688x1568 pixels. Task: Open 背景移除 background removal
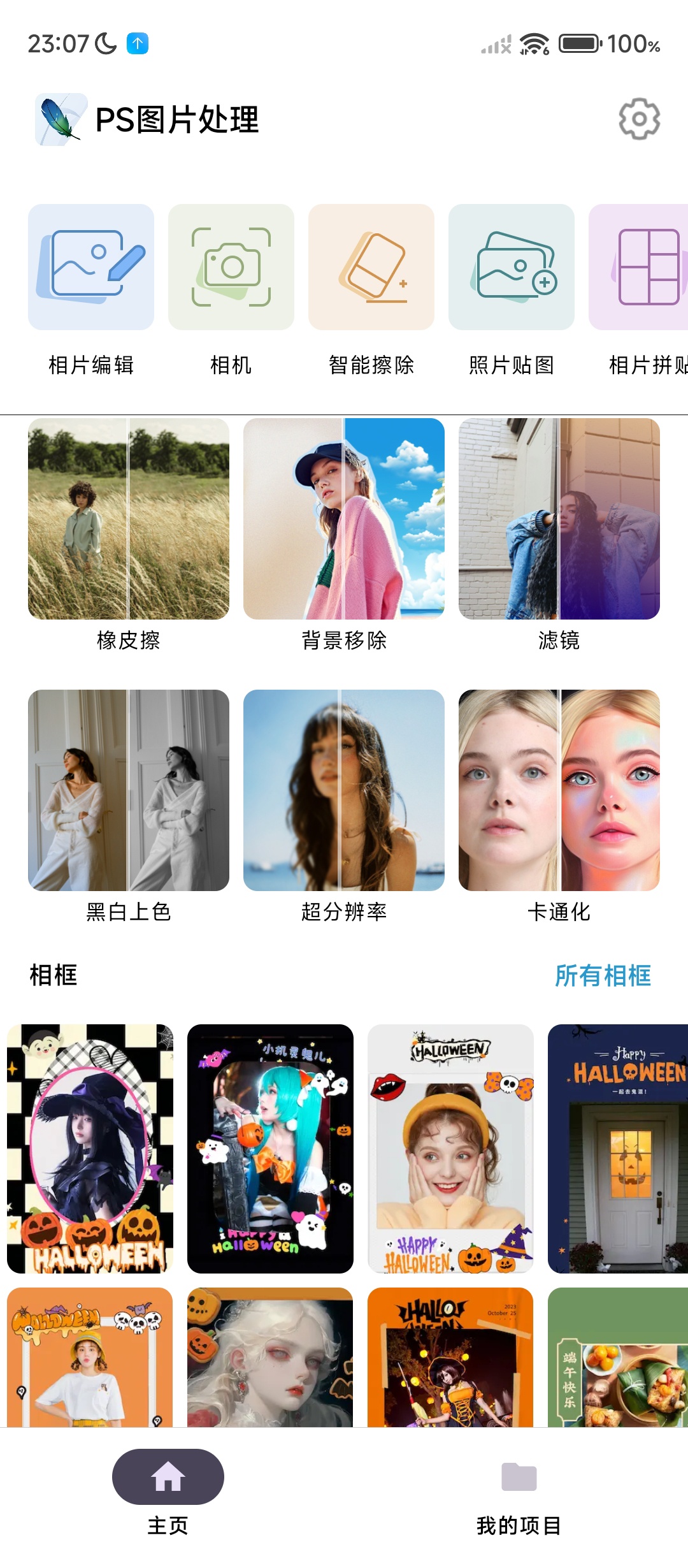coord(344,519)
